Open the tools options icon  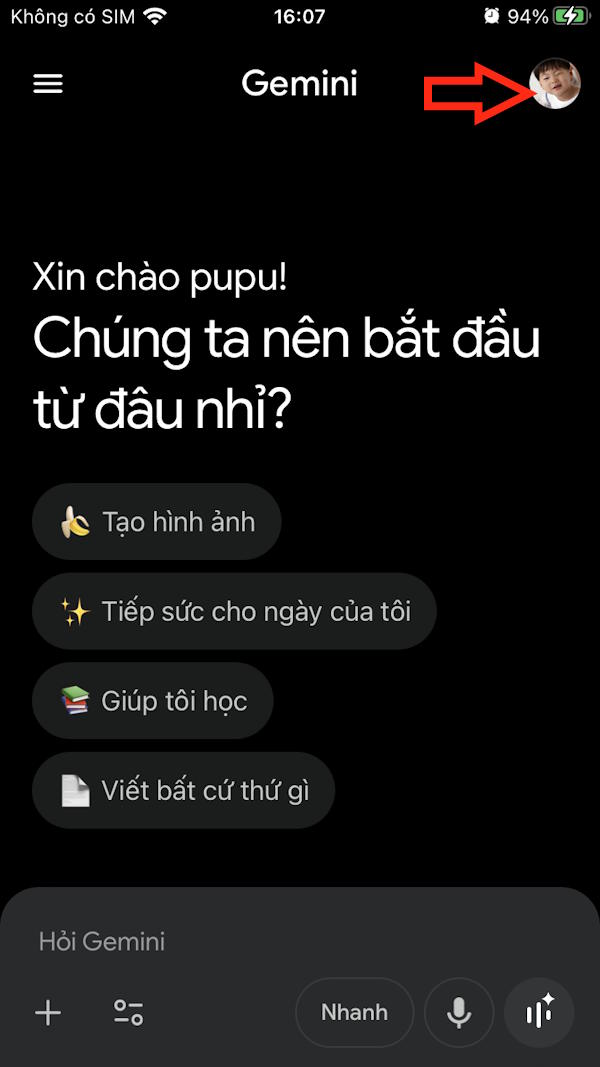pos(128,1013)
